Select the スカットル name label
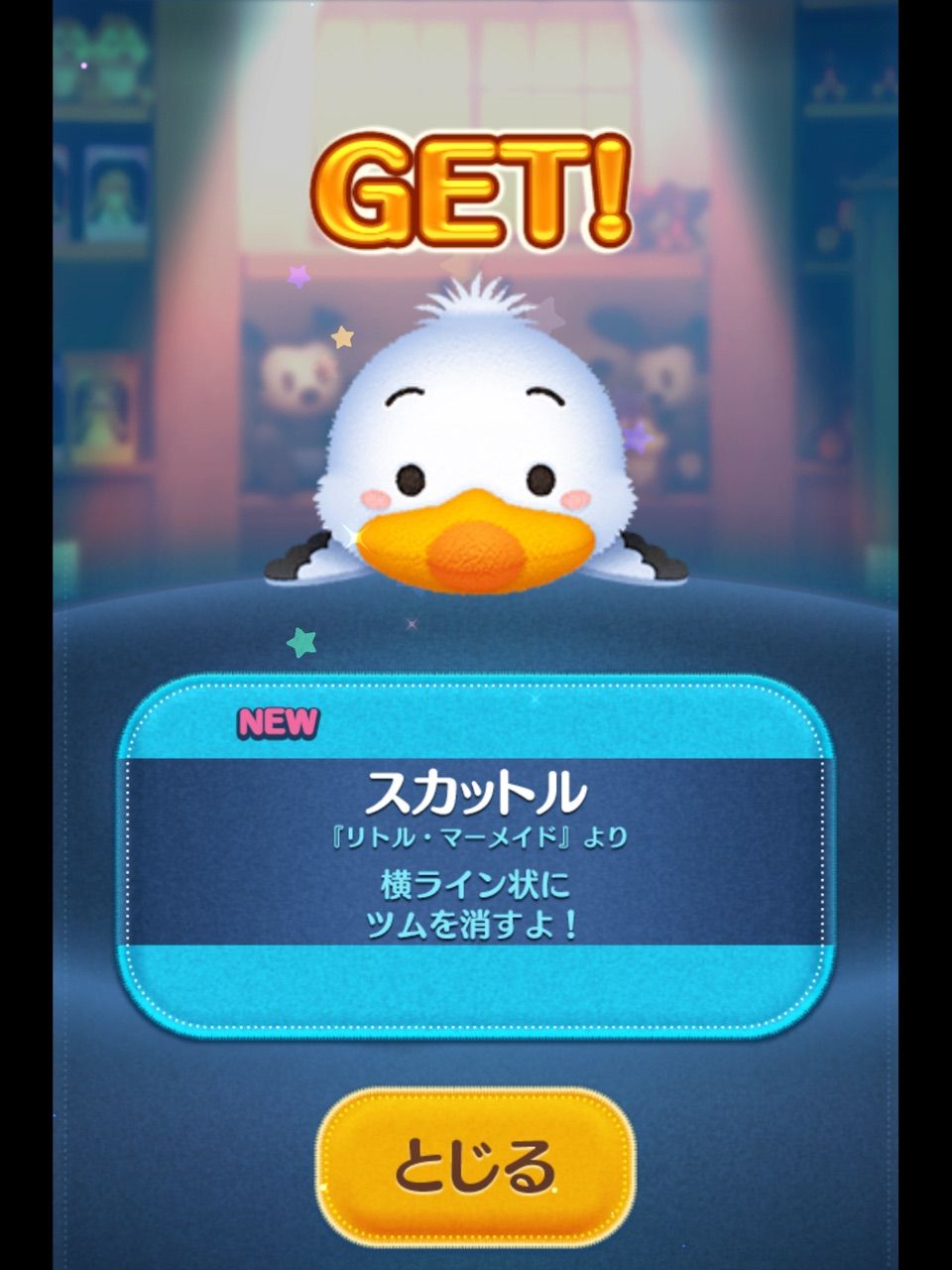Viewport: 952px width, 1270px height. (476, 789)
